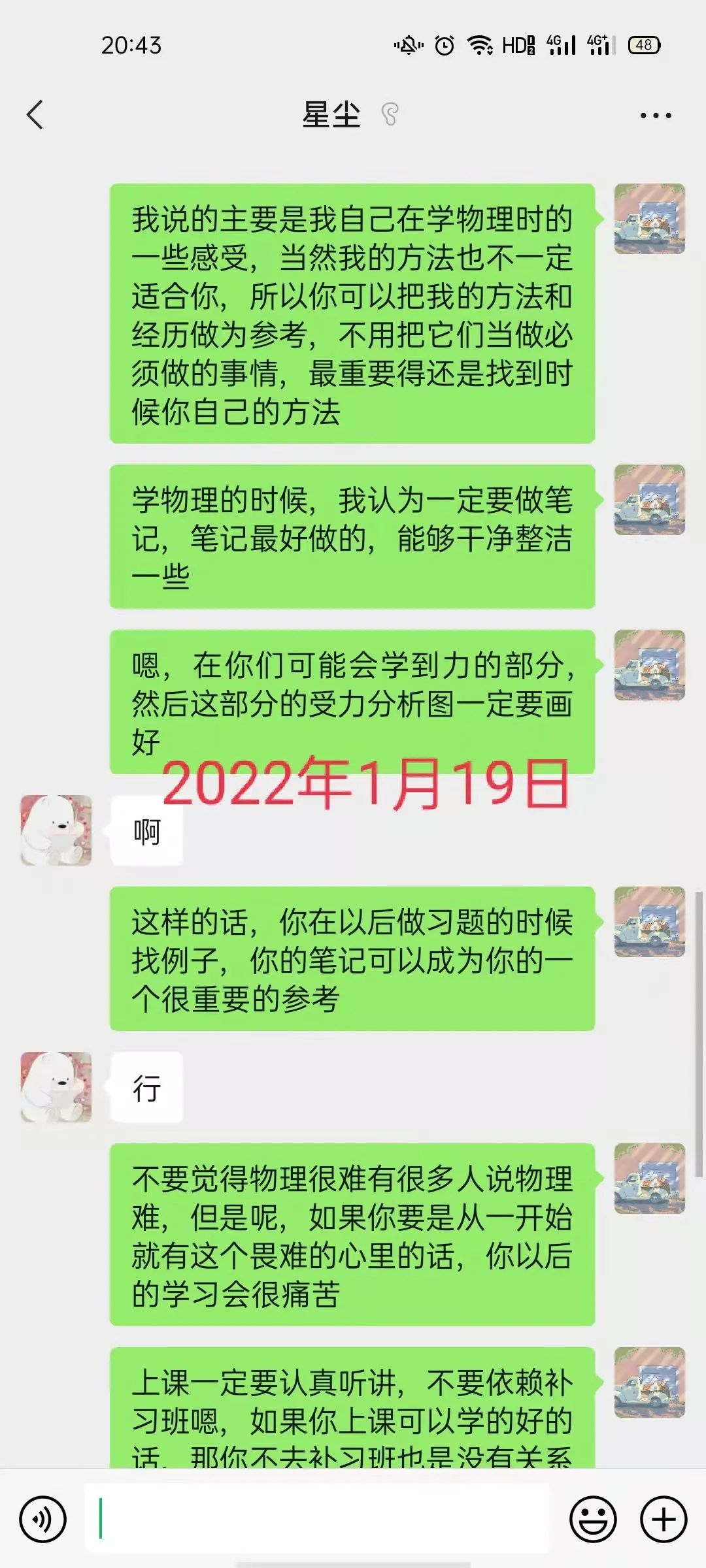Open the truck avatar beside the topmost message
This screenshot has height=1568, width=706.
tap(649, 219)
